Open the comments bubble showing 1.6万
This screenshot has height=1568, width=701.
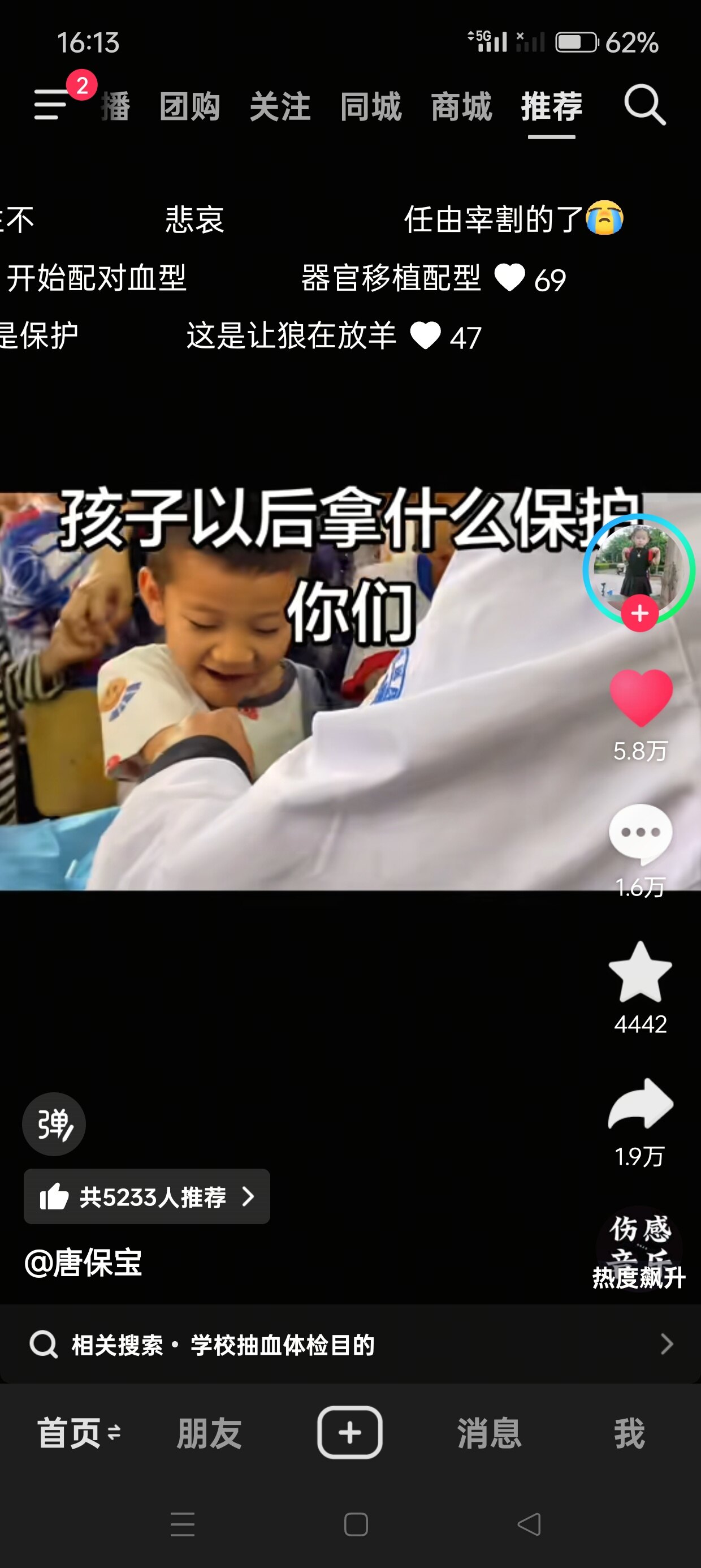[x=640, y=834]
